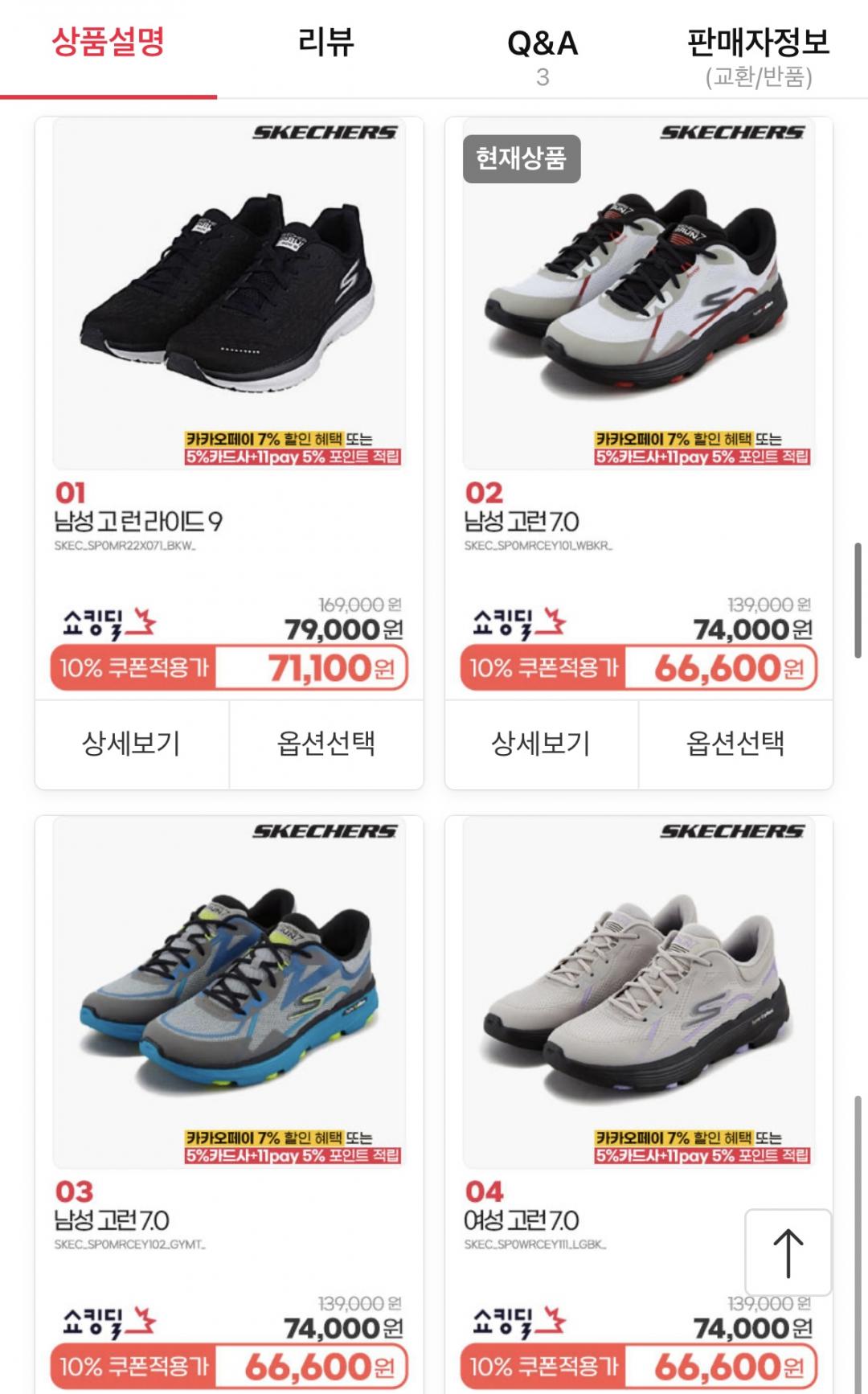Open the black 남성 고런라이드 9 shoe card
This screenshot has width=868, height=1394.
[229, 293]
